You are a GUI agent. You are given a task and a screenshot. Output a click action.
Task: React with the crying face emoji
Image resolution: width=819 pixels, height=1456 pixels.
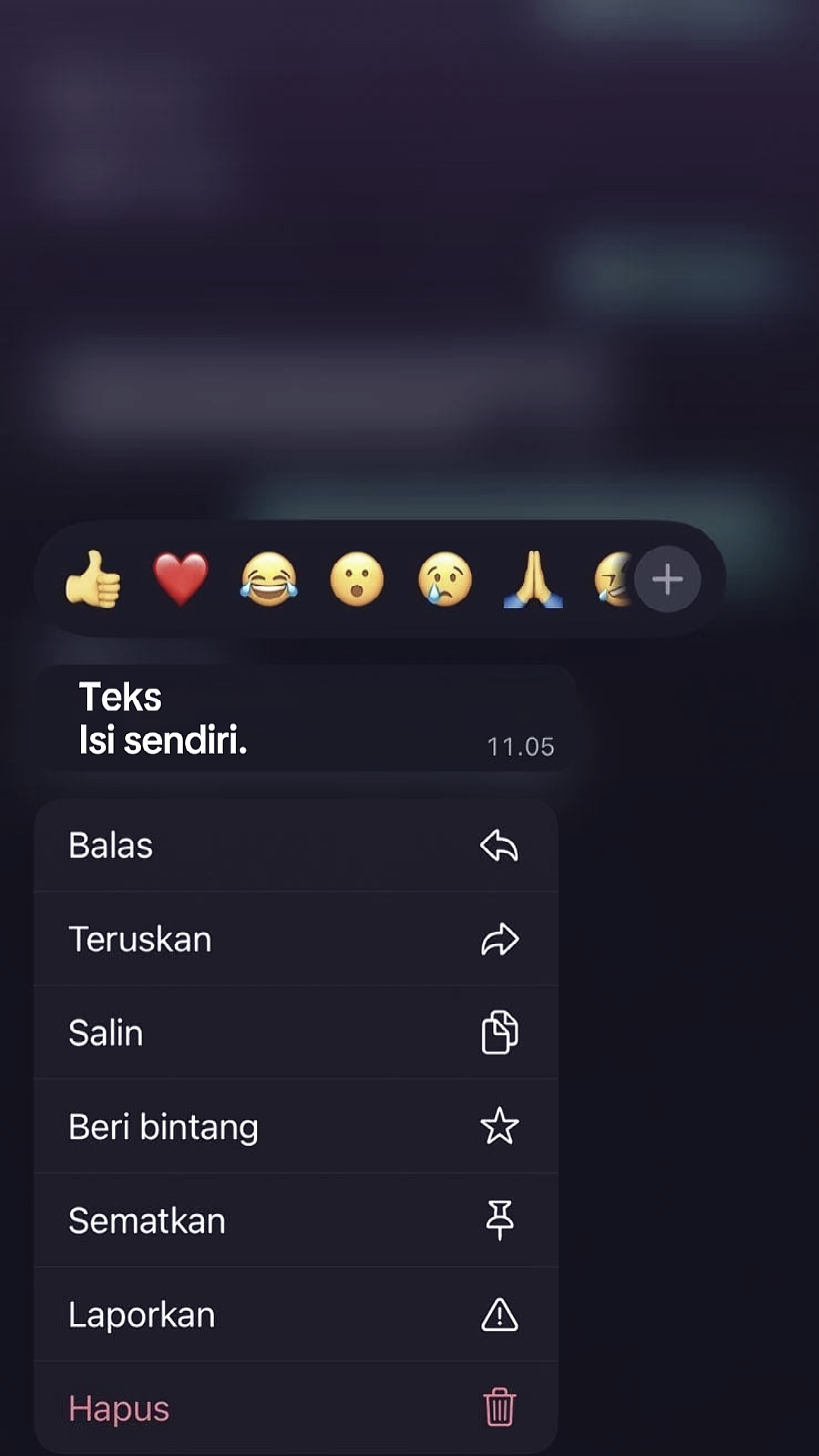pos(445,579)
